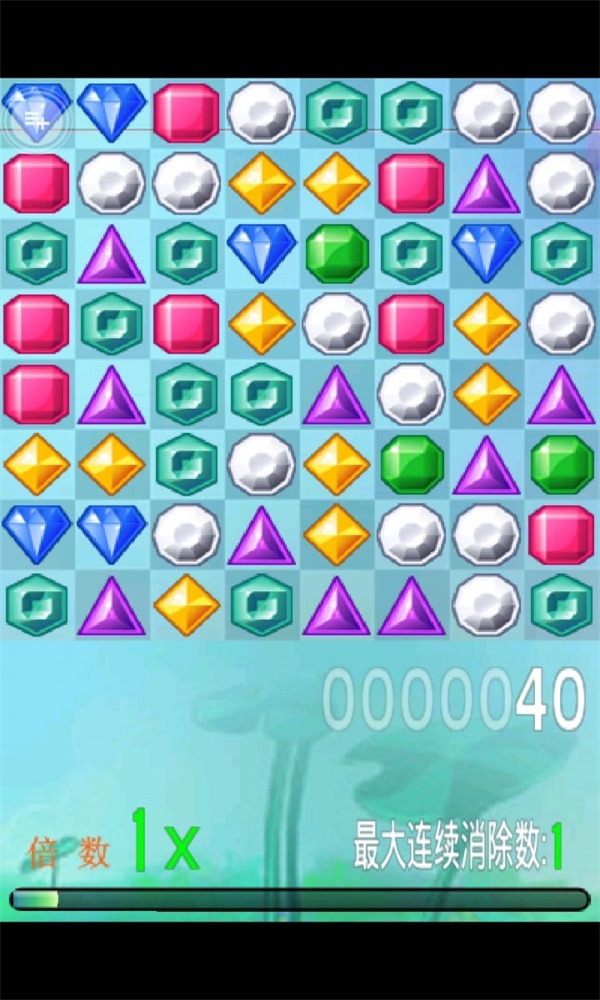Tap the only orange gem in the bottom row
The width and height of the screenshot is (600, 1000).
click(186, 605)
